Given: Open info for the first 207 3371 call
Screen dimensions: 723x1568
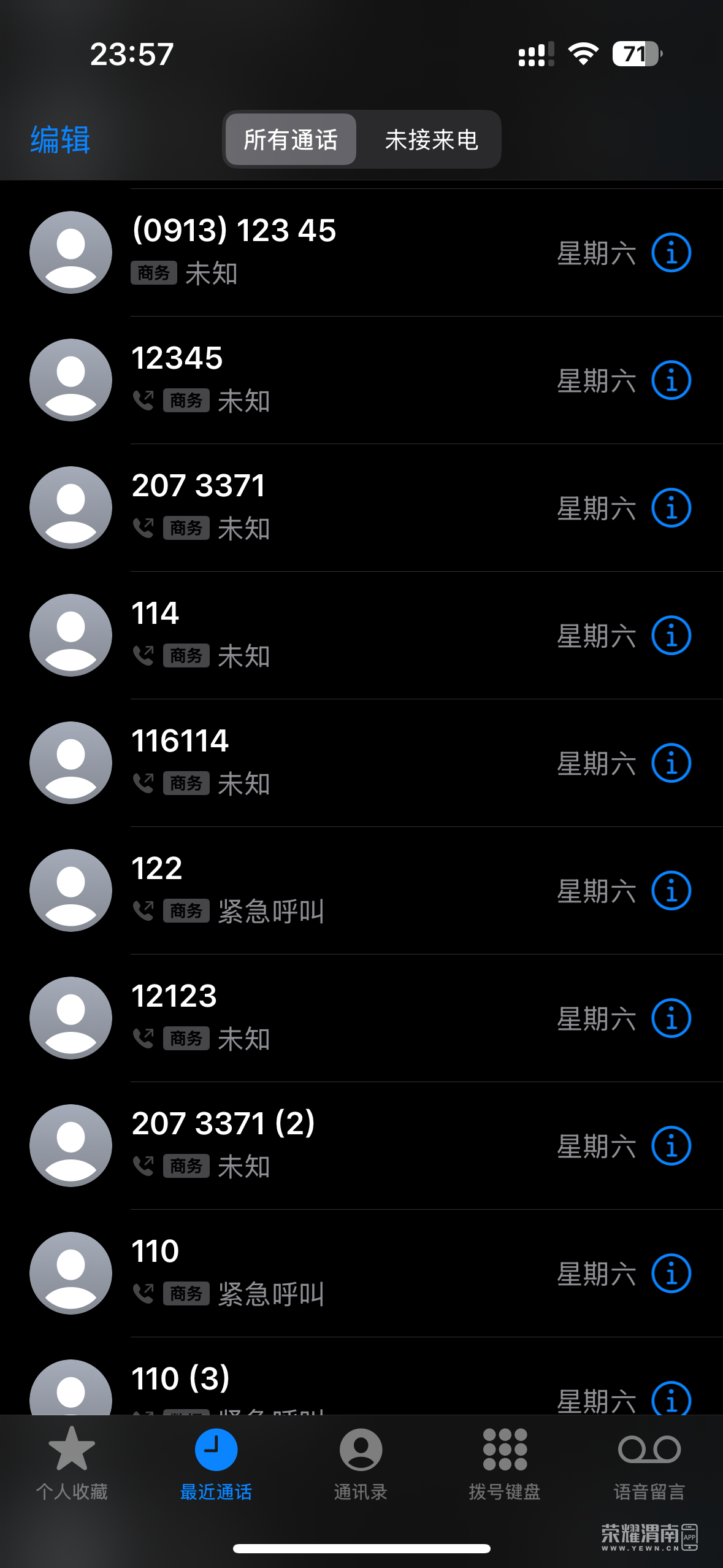Looking at the screenshot, I should (671, 508).
